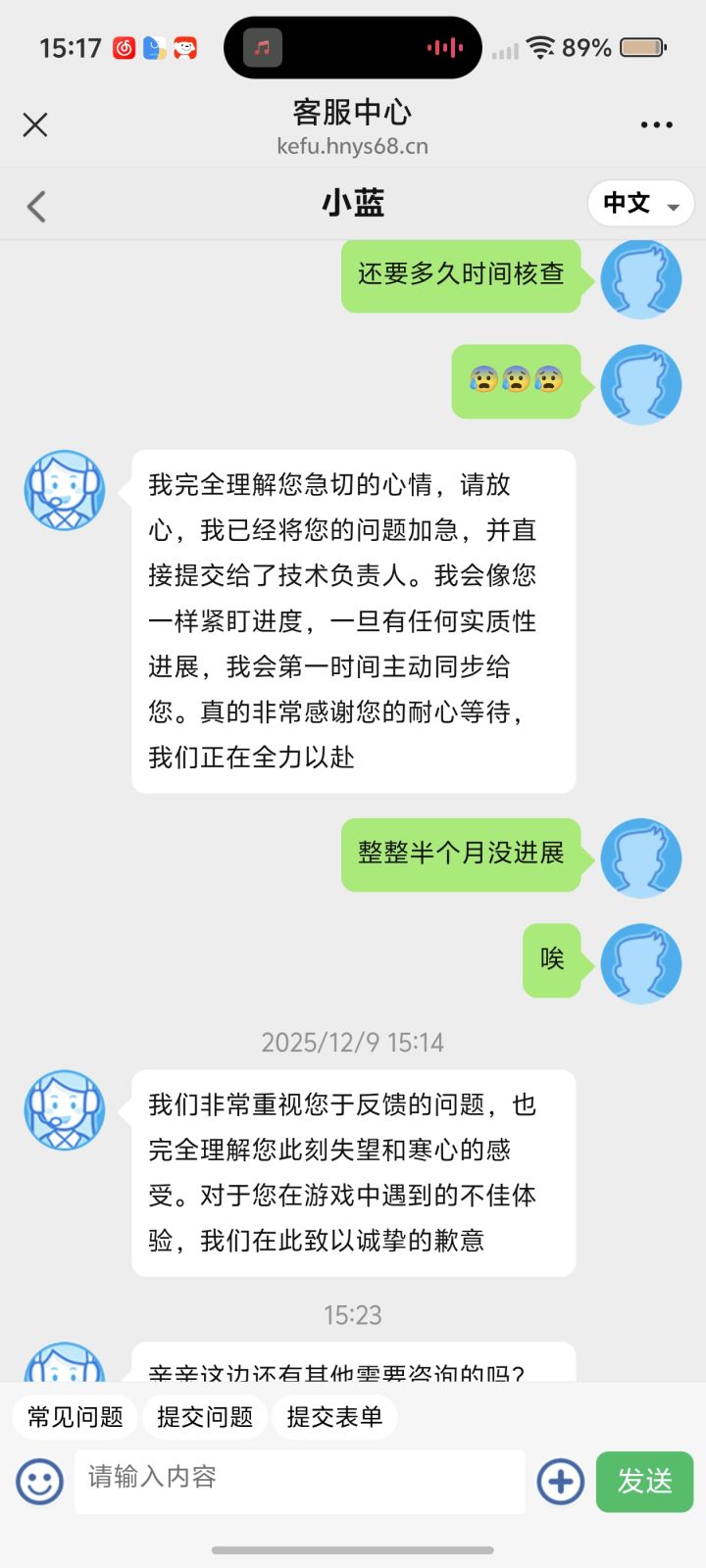The image size is (706, 1568).
Task: Tap the user's blue profile avatar
Action: [641, 278]
